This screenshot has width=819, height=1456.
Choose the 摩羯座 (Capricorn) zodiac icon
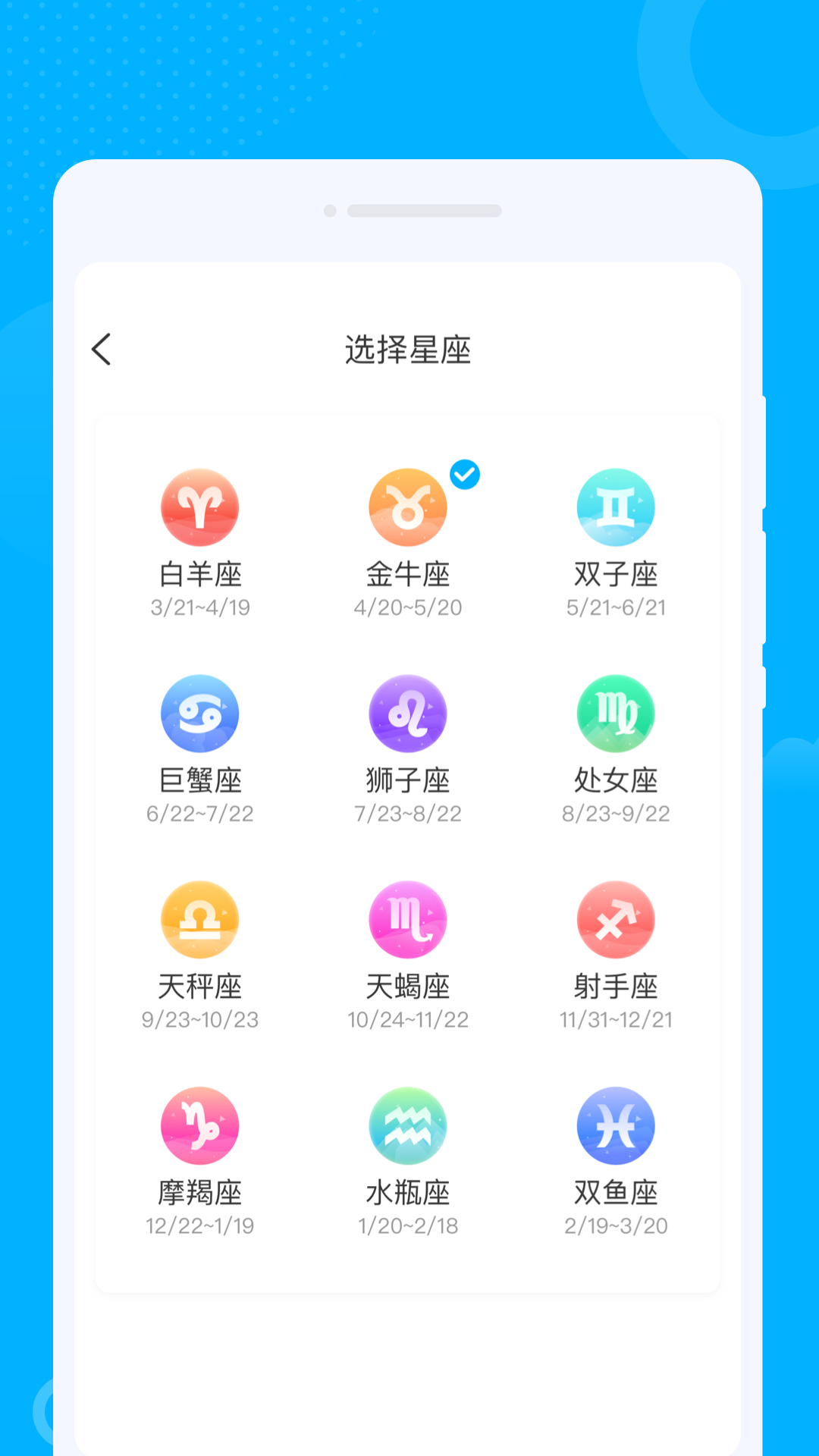[200, 1125]
